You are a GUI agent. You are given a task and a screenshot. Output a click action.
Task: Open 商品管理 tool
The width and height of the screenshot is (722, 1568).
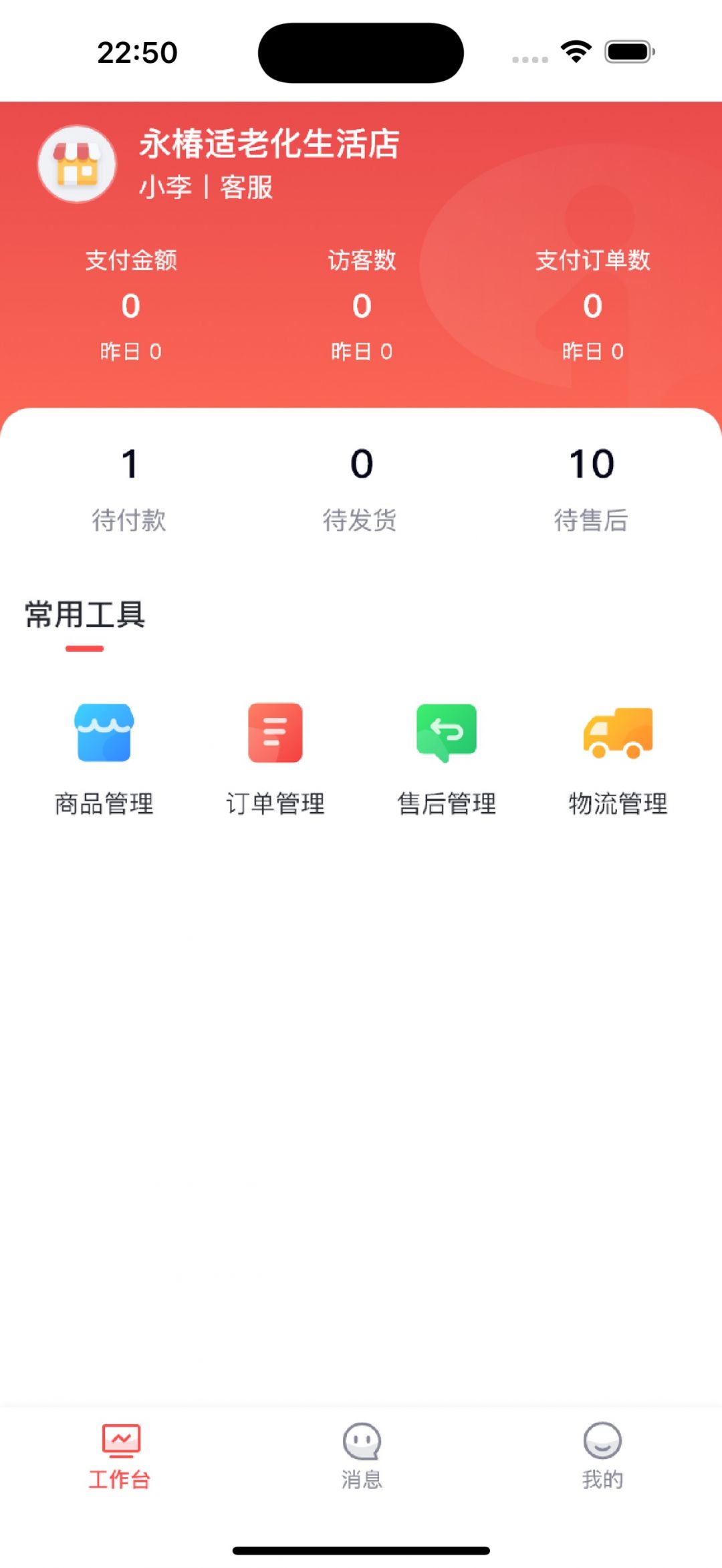click(x=104, y=757)
